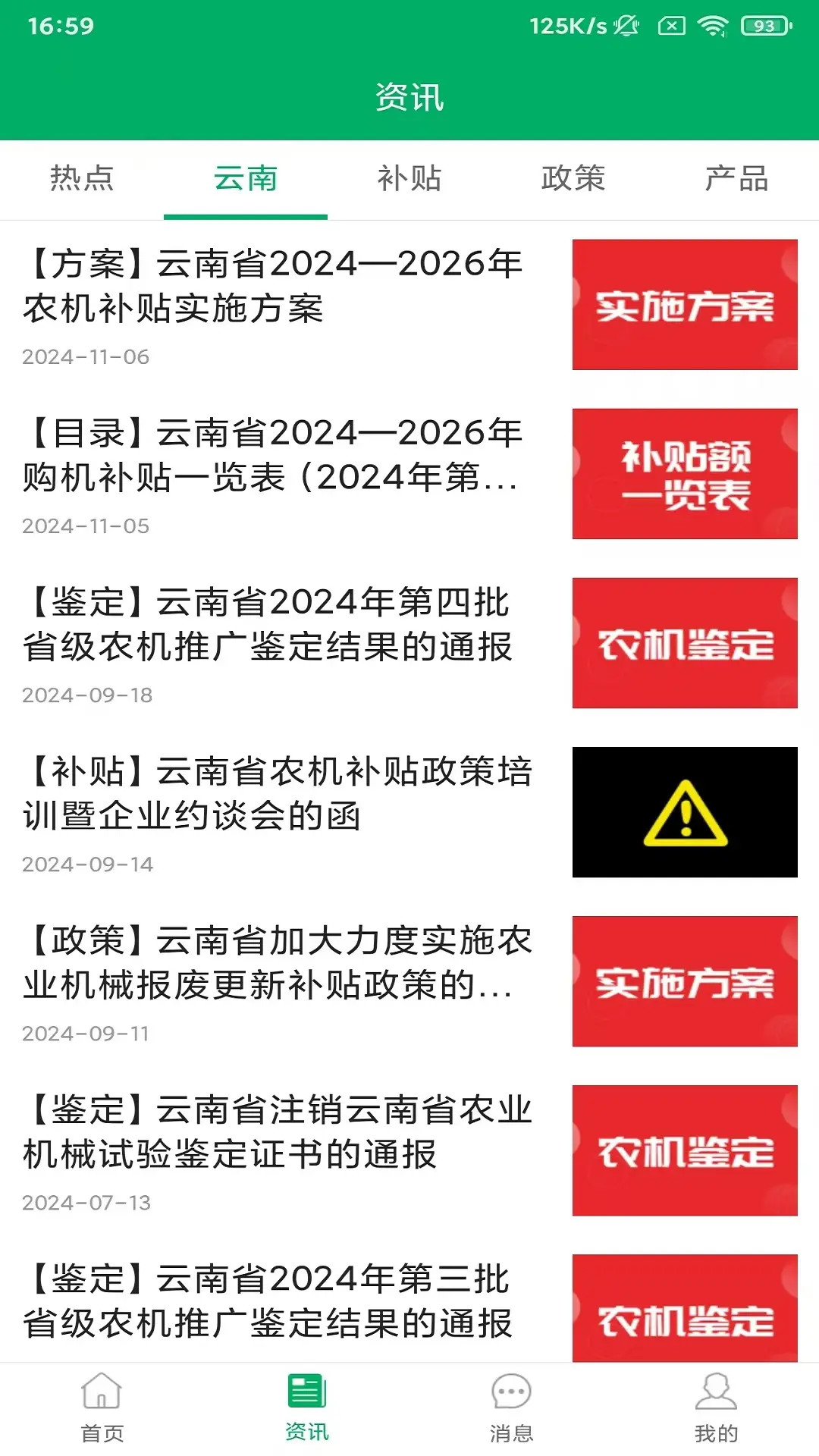This screenshot has height=1456, width=819.
Task: Tap the yellow warning triangle image
Action: 684,811
